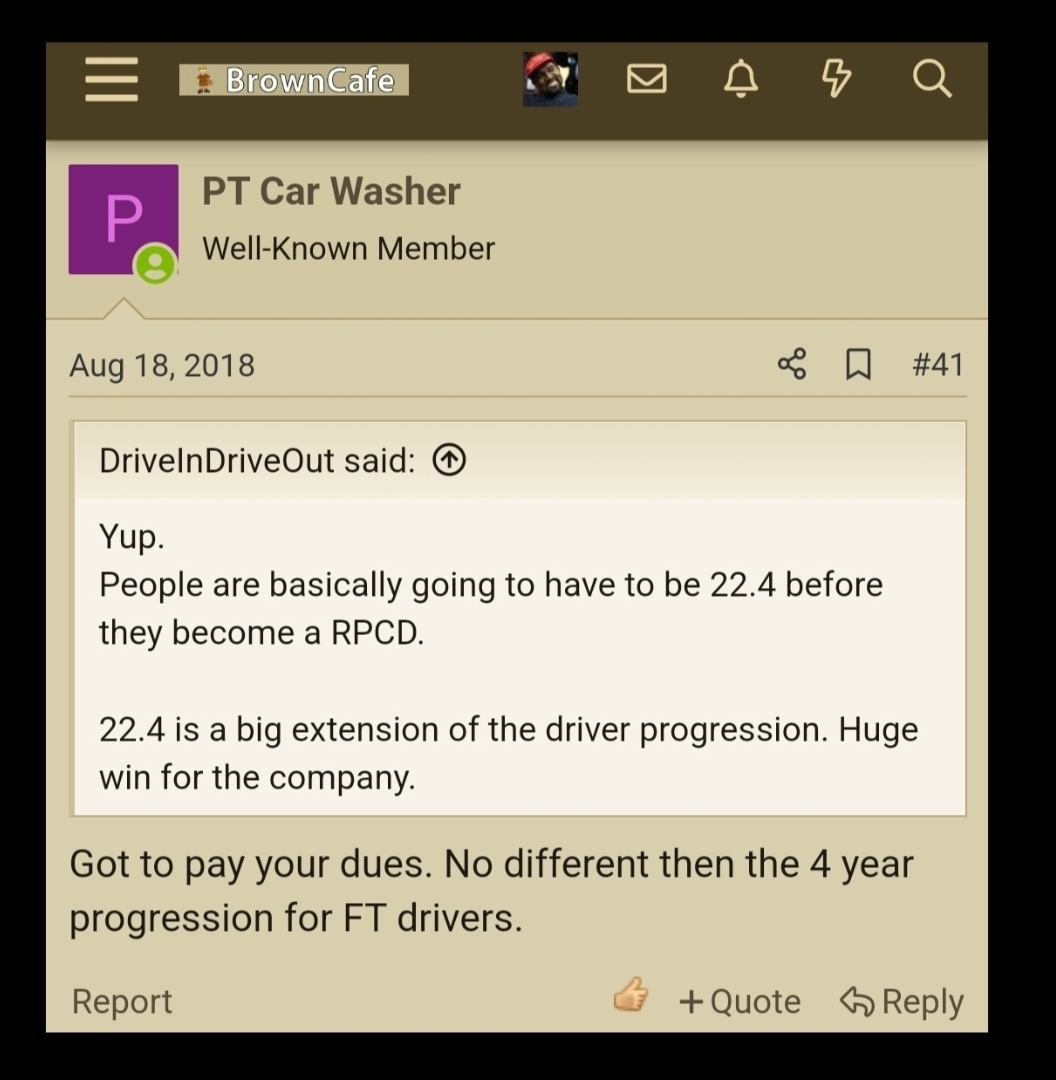
Task: Open the Aug 18, 2018 post date link
Action: (162, 365)
